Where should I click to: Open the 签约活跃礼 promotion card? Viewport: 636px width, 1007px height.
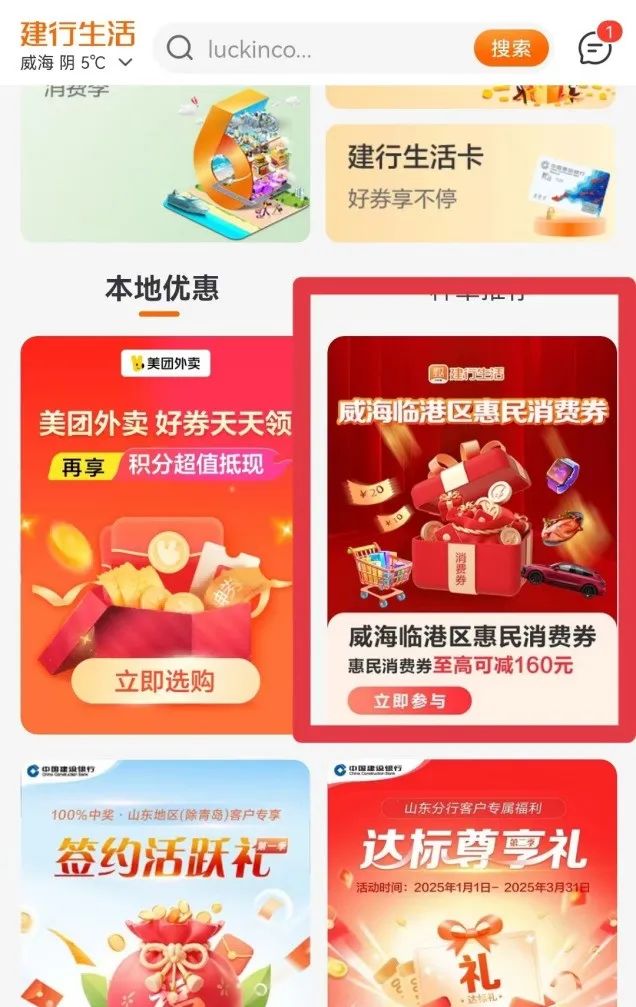[165, 880]
